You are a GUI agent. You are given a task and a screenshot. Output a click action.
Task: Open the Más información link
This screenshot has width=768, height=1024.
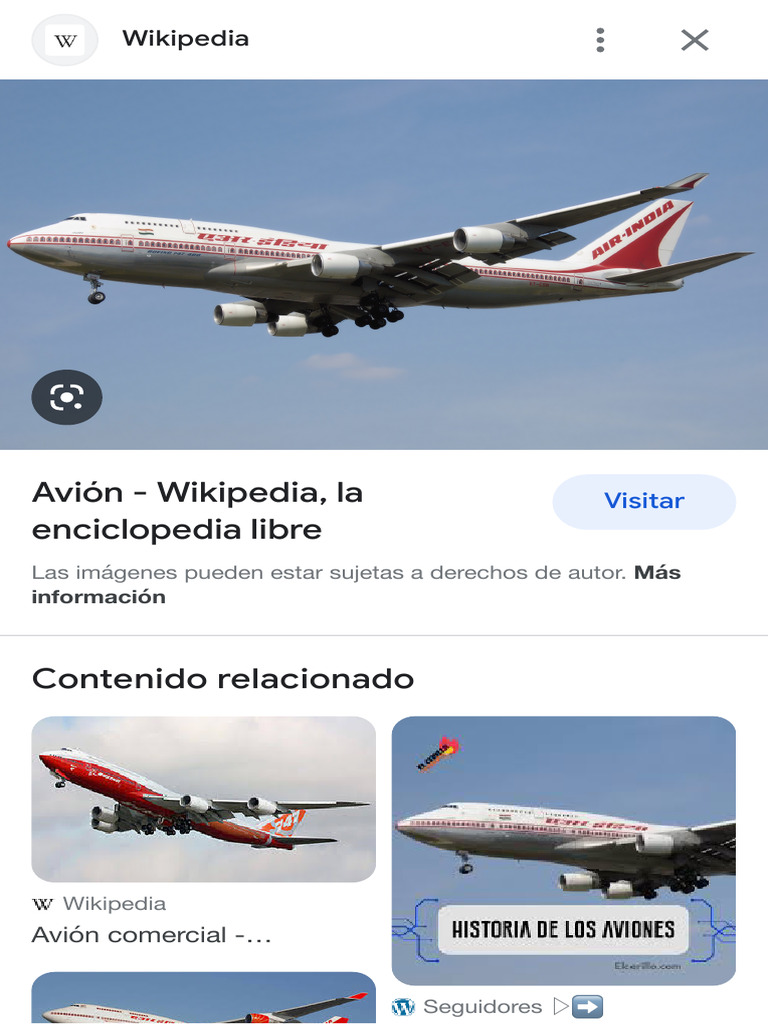(x=356, y=584)
